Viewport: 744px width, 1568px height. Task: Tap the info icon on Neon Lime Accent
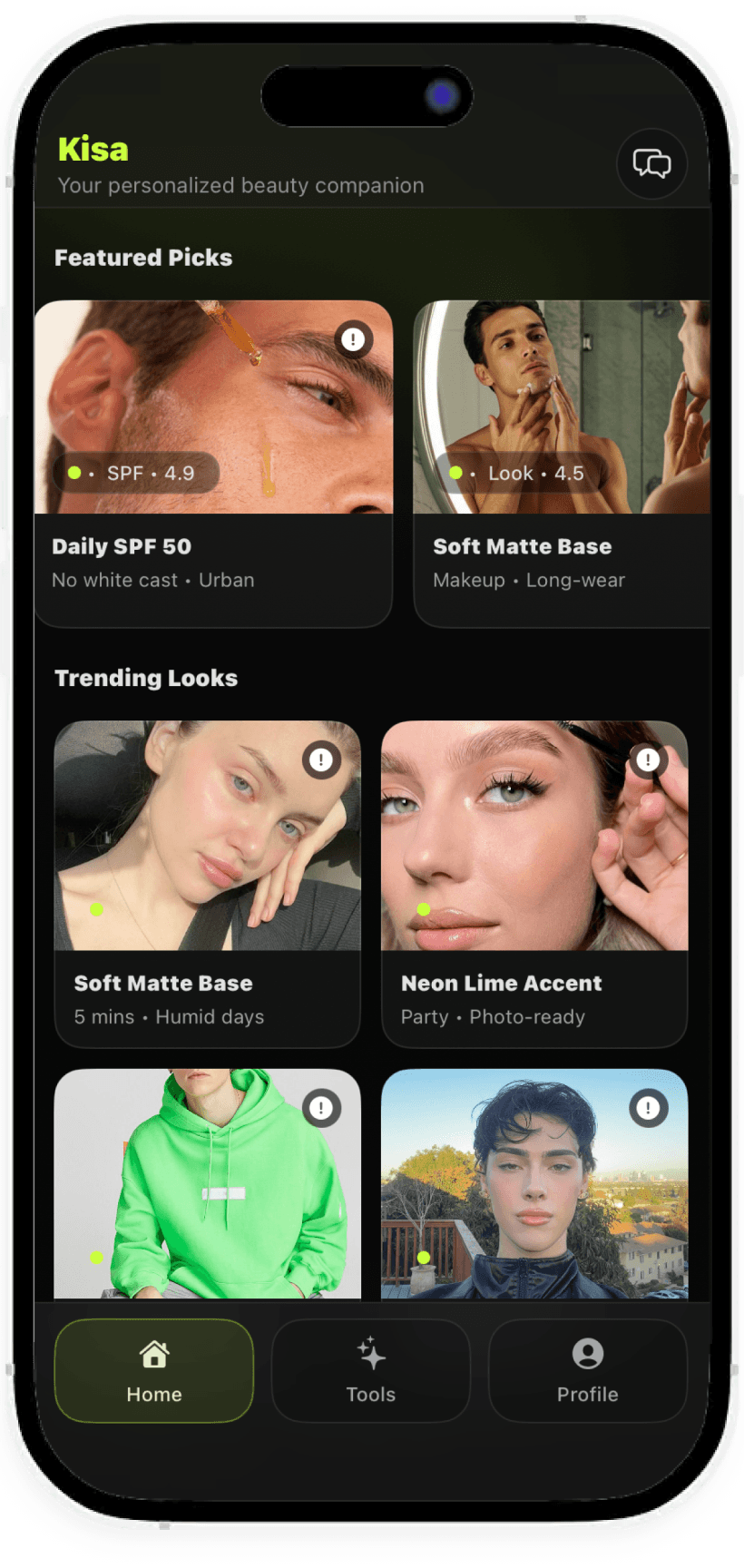click(648, 759)
